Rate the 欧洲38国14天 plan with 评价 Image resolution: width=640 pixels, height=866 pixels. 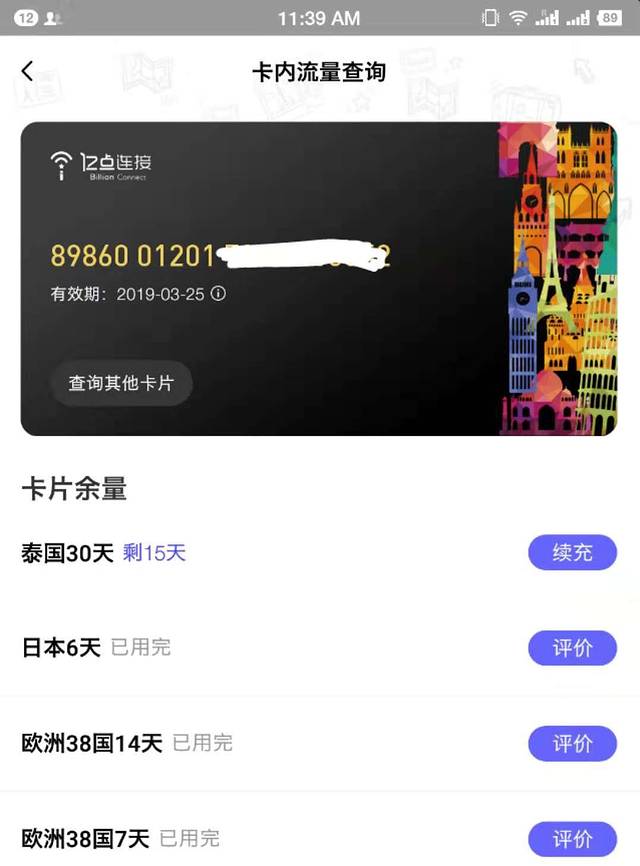pos(572,744)
